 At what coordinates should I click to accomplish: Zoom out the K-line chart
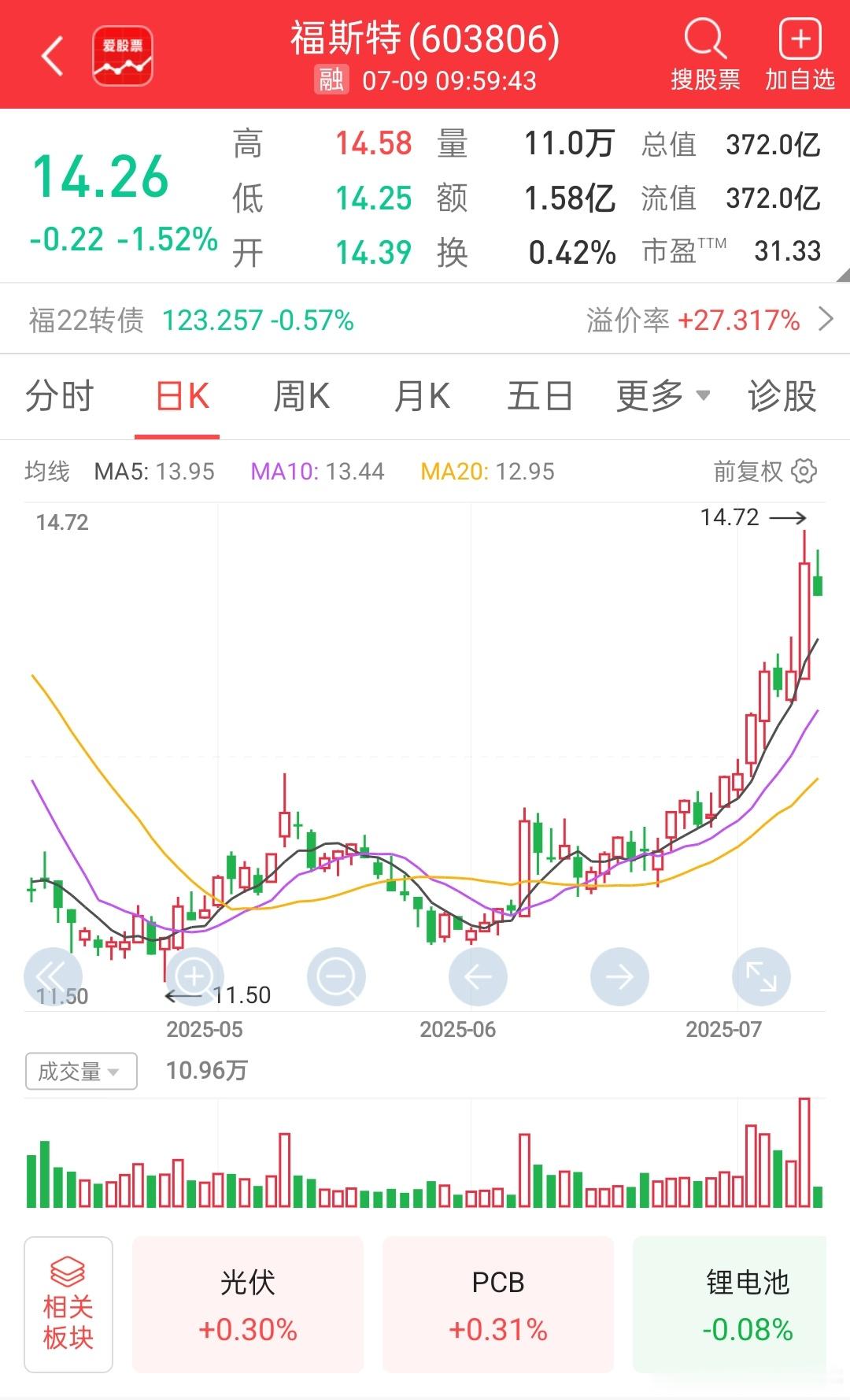click(336, 977)
